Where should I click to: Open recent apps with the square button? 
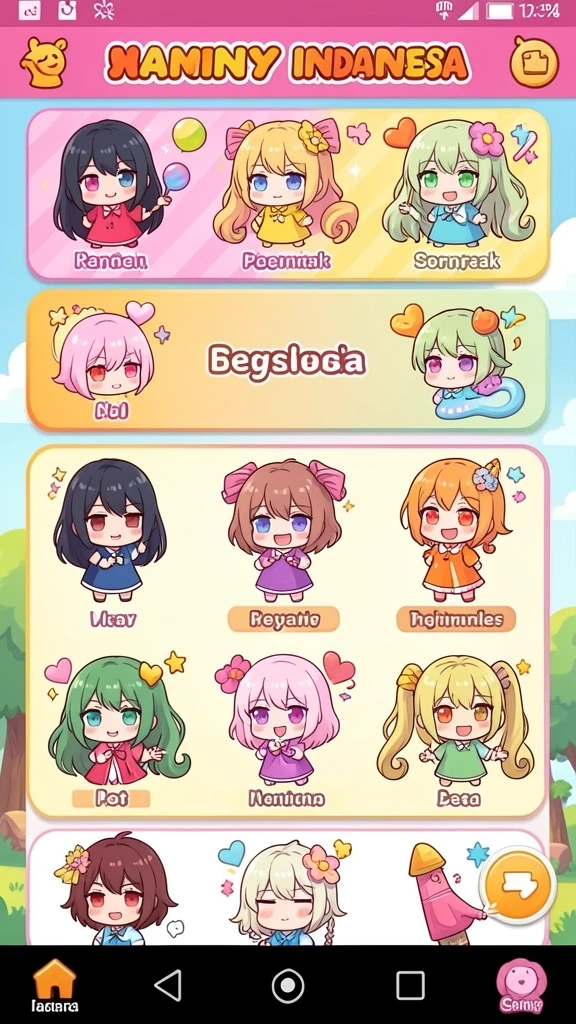410,985
